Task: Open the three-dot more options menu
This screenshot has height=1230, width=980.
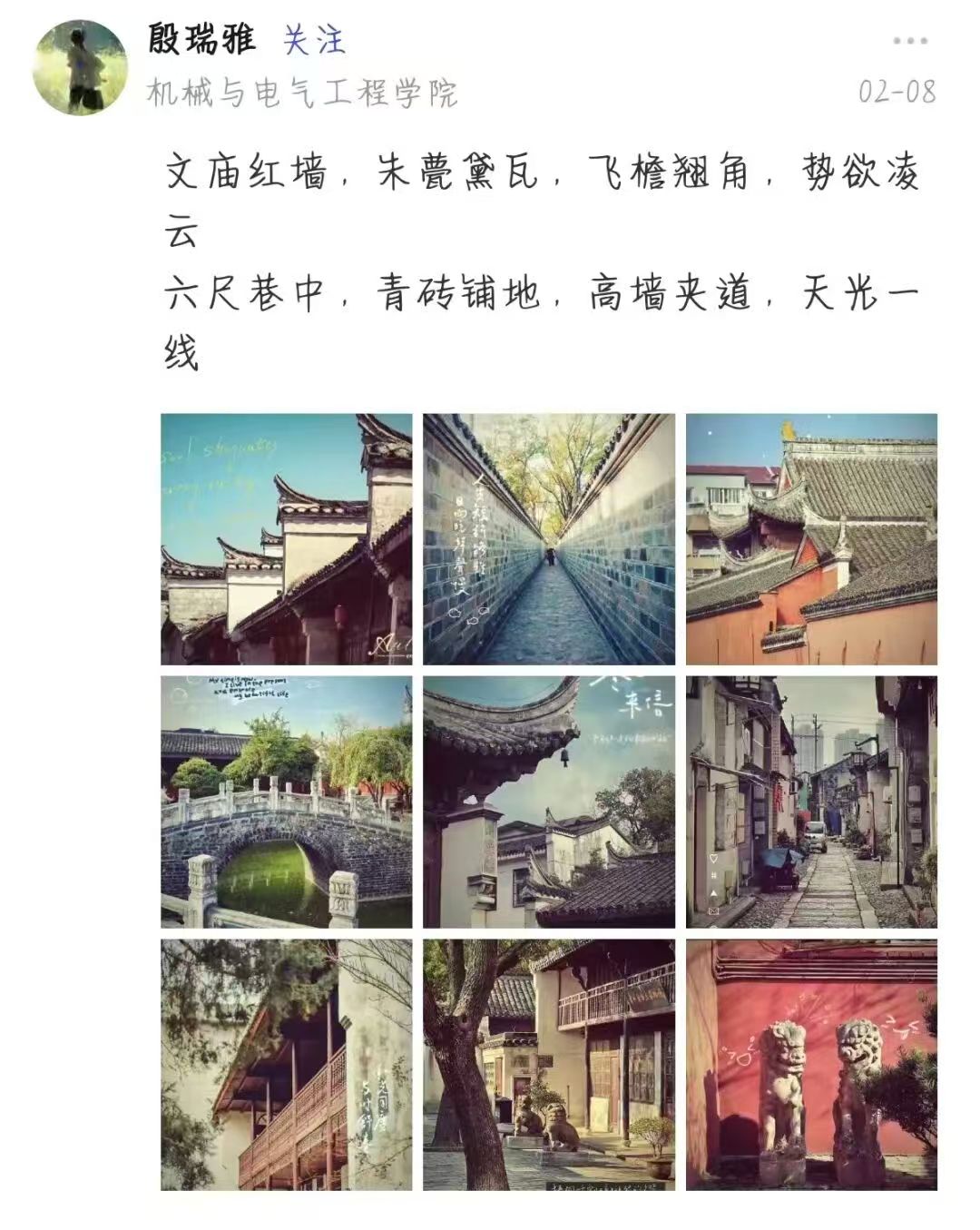Action: [x=909, y=41]
